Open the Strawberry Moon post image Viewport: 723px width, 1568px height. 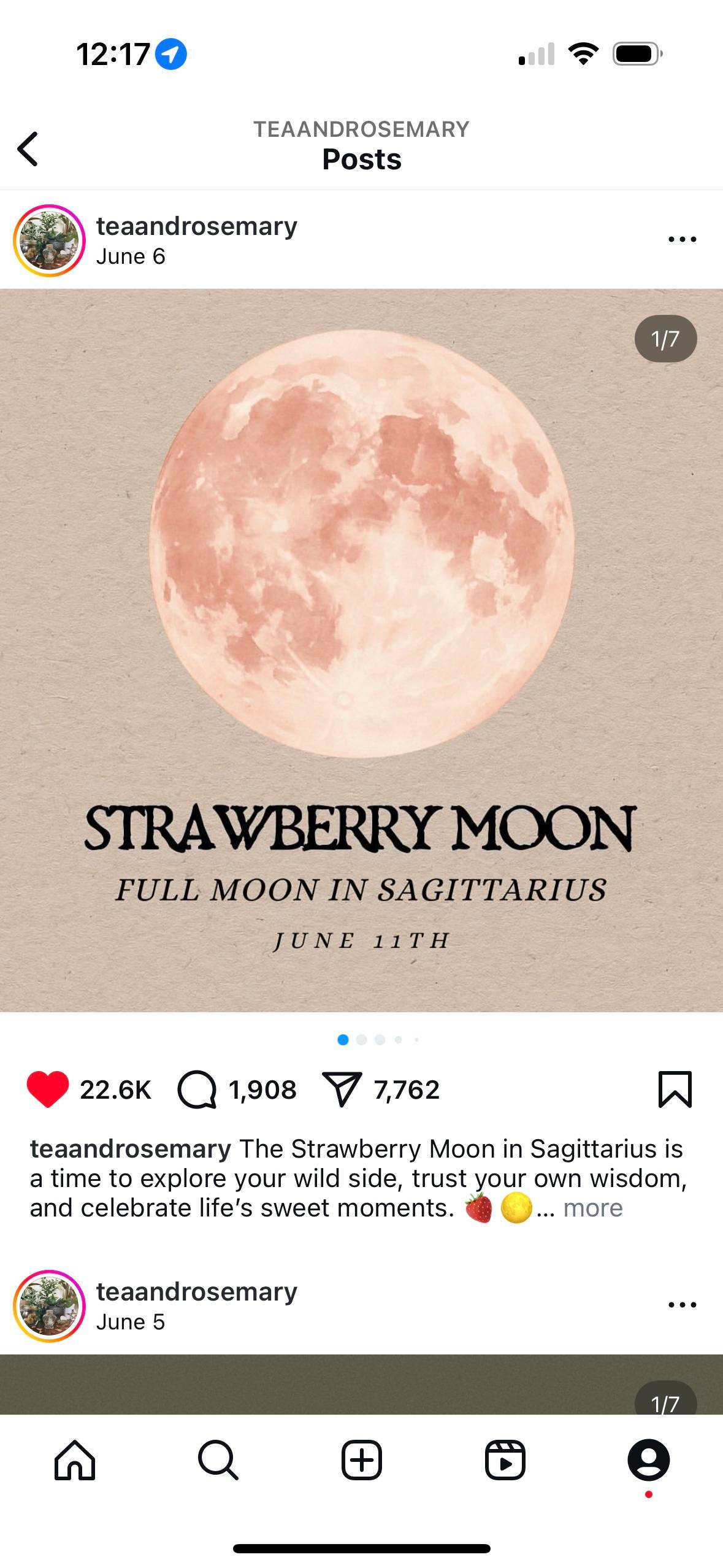(362, 650)
